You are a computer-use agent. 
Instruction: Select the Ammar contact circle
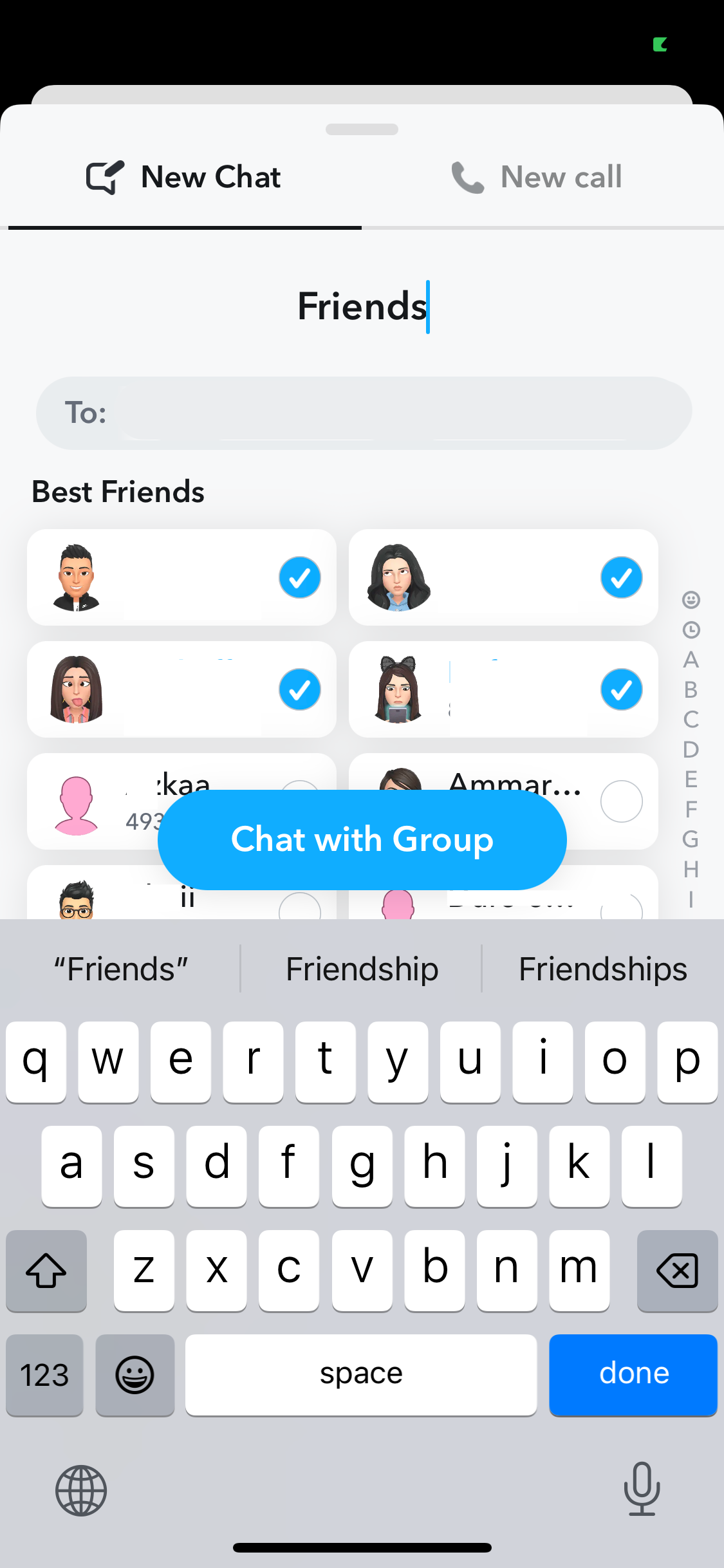click(x=620, y=801)
